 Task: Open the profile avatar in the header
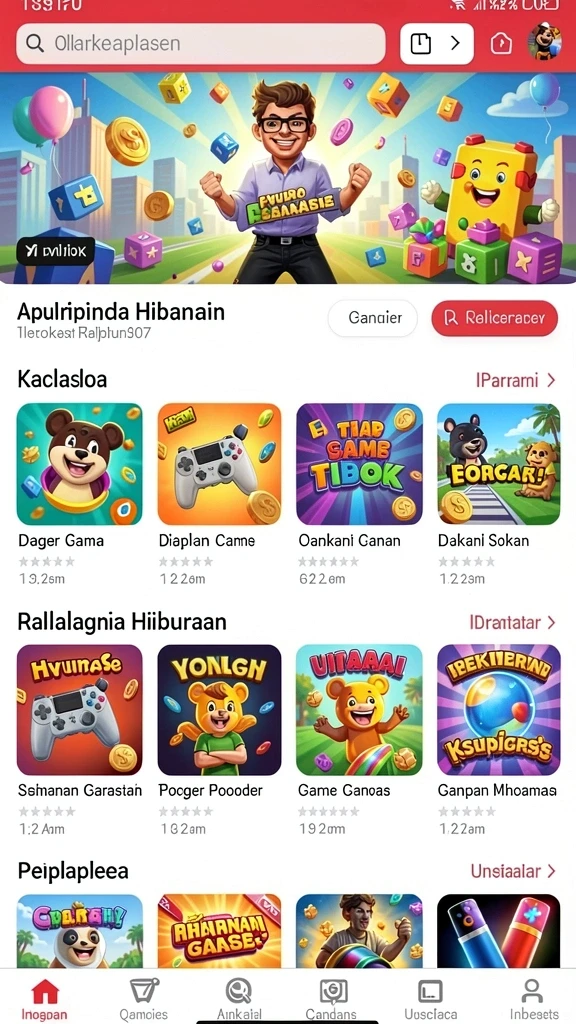click(544, 42)
